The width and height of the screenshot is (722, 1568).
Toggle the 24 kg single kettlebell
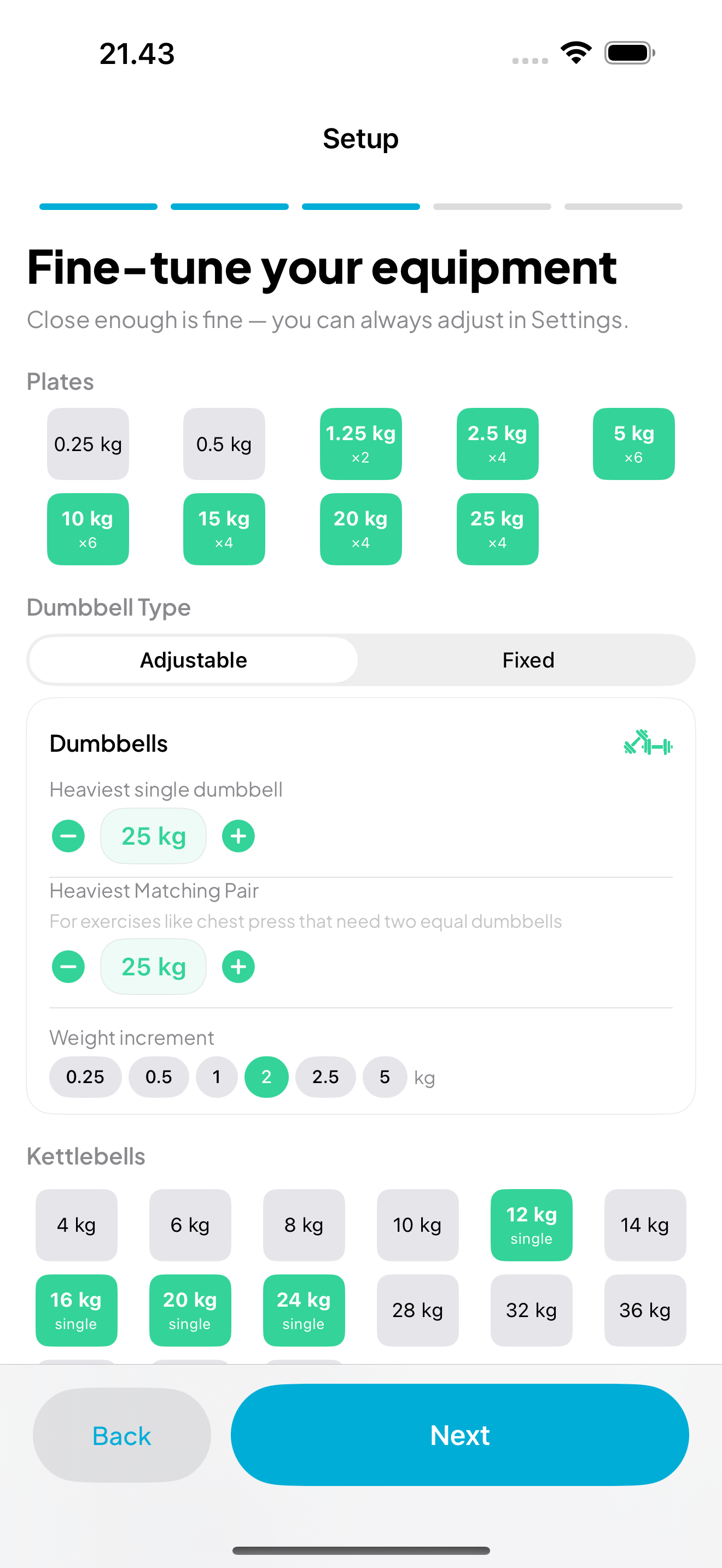304,1310
